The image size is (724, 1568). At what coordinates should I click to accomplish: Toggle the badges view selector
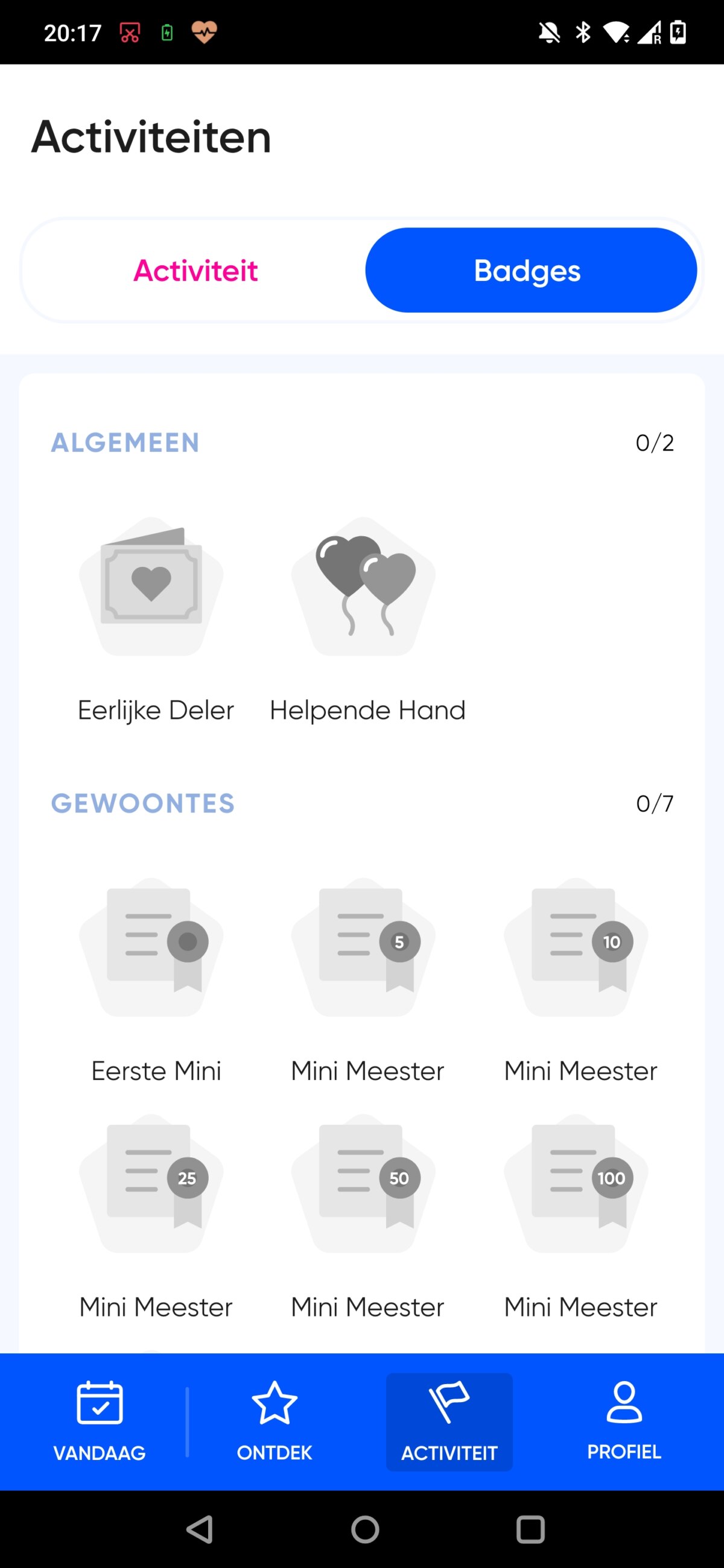pos(361,270)
